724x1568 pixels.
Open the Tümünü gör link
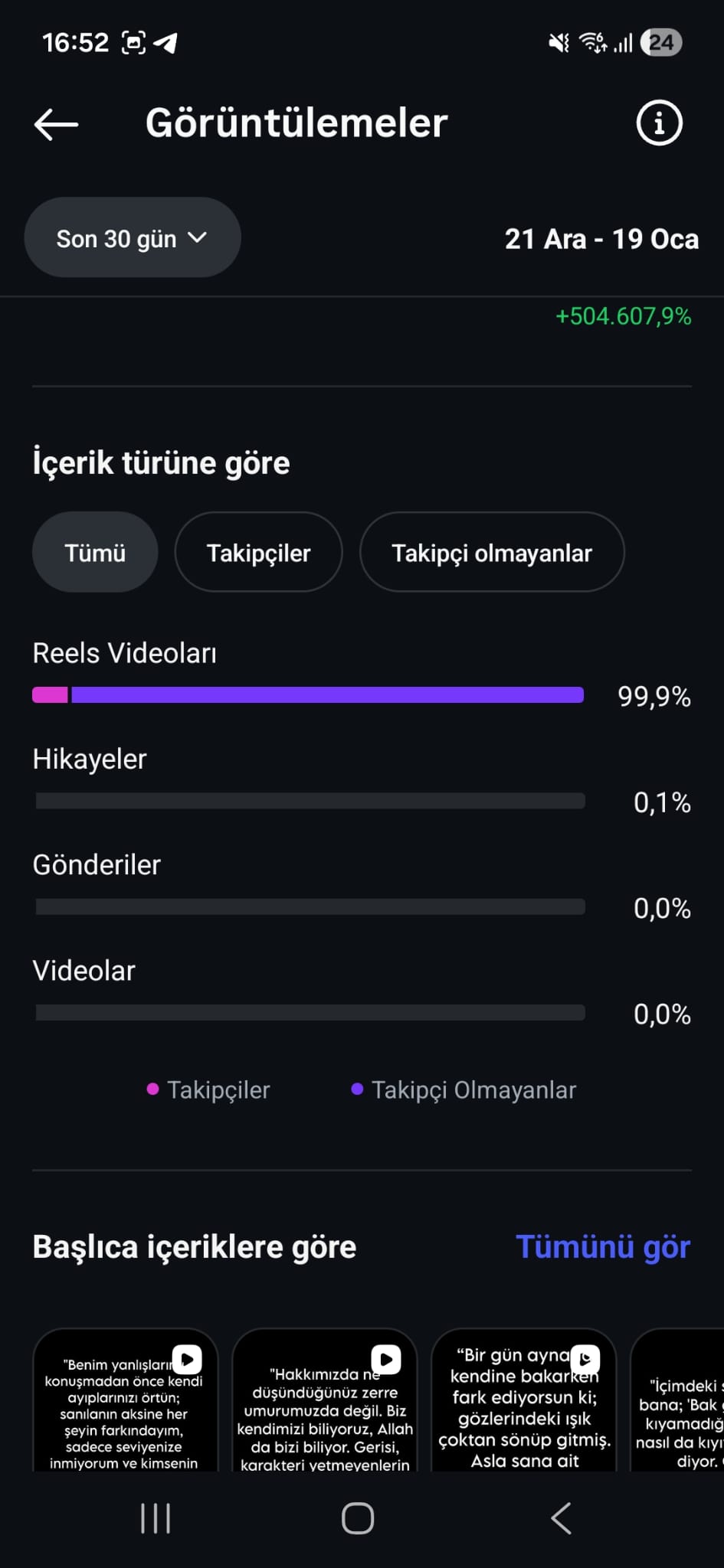[x=603, y=1246]
